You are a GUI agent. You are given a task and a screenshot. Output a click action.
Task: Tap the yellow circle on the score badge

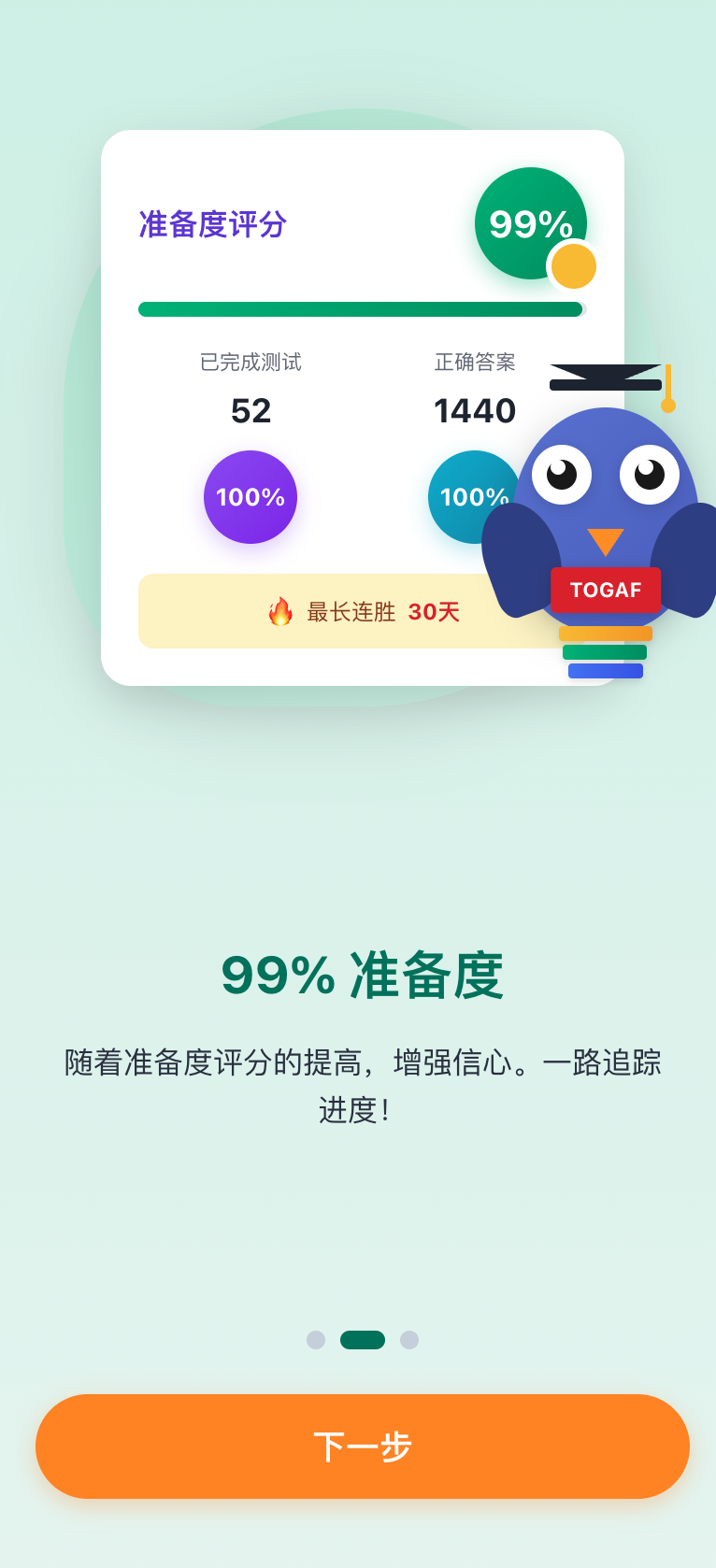point(571,268)
